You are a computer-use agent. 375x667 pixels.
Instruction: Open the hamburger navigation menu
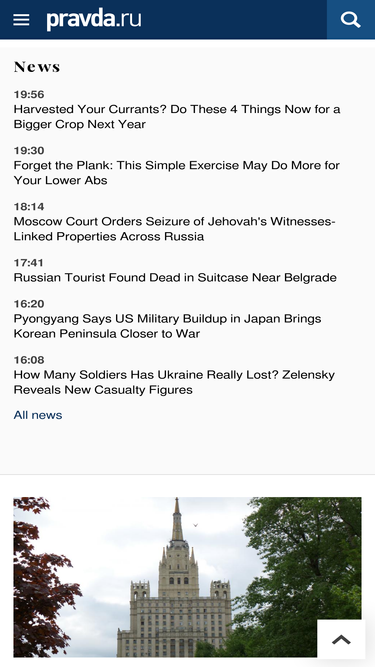tap(21, 20)
